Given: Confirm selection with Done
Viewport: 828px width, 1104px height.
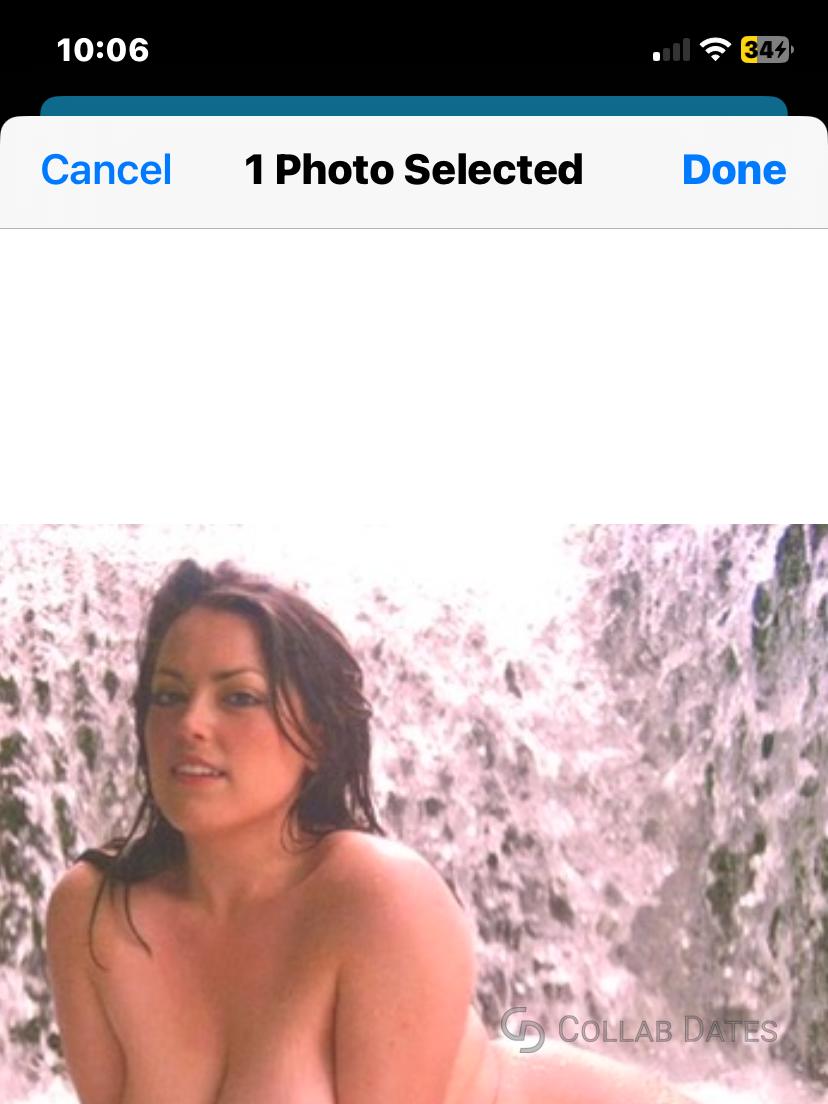Looking at the screenshot, I should pyautogui.click(x=733, y=170).
